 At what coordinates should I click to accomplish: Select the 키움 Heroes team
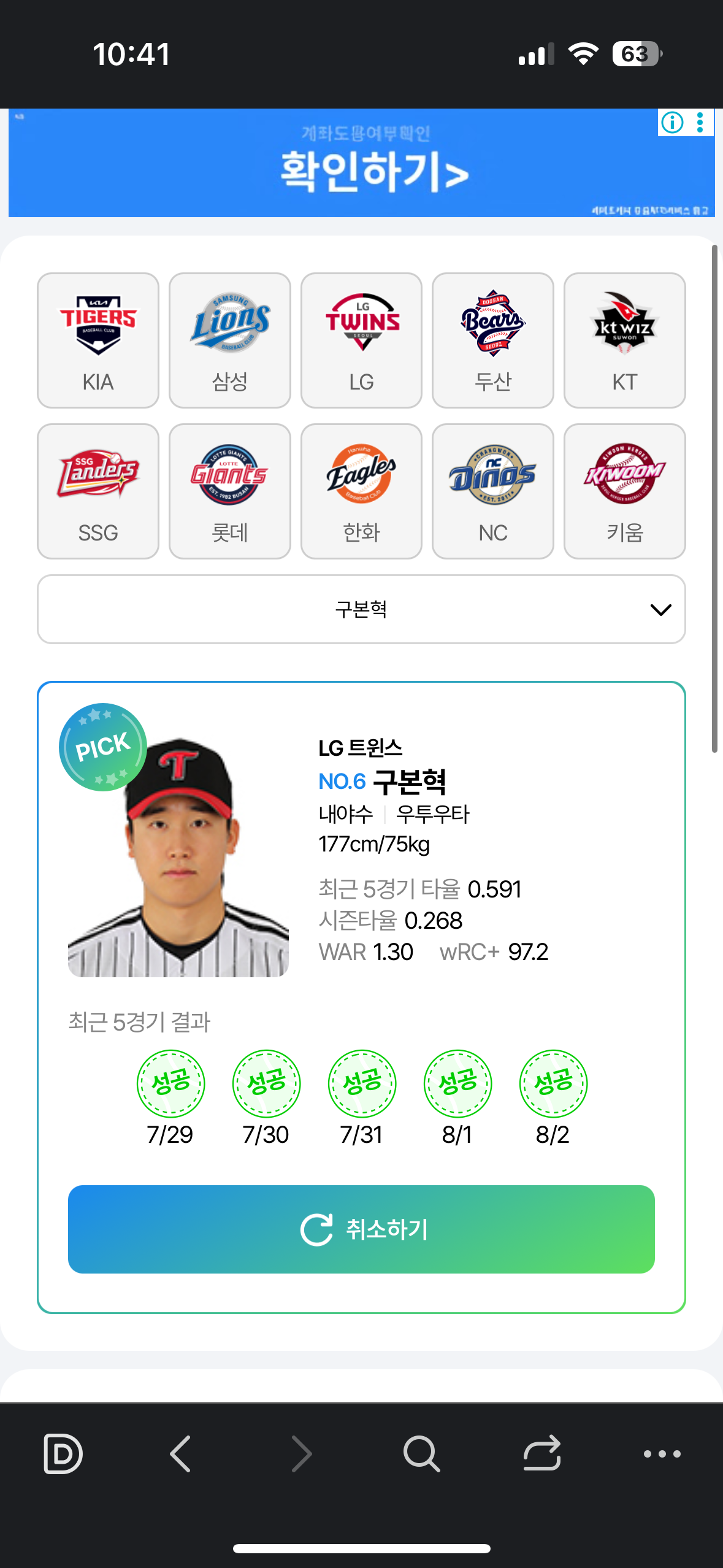pyautogui.click(x=624, y=491)
